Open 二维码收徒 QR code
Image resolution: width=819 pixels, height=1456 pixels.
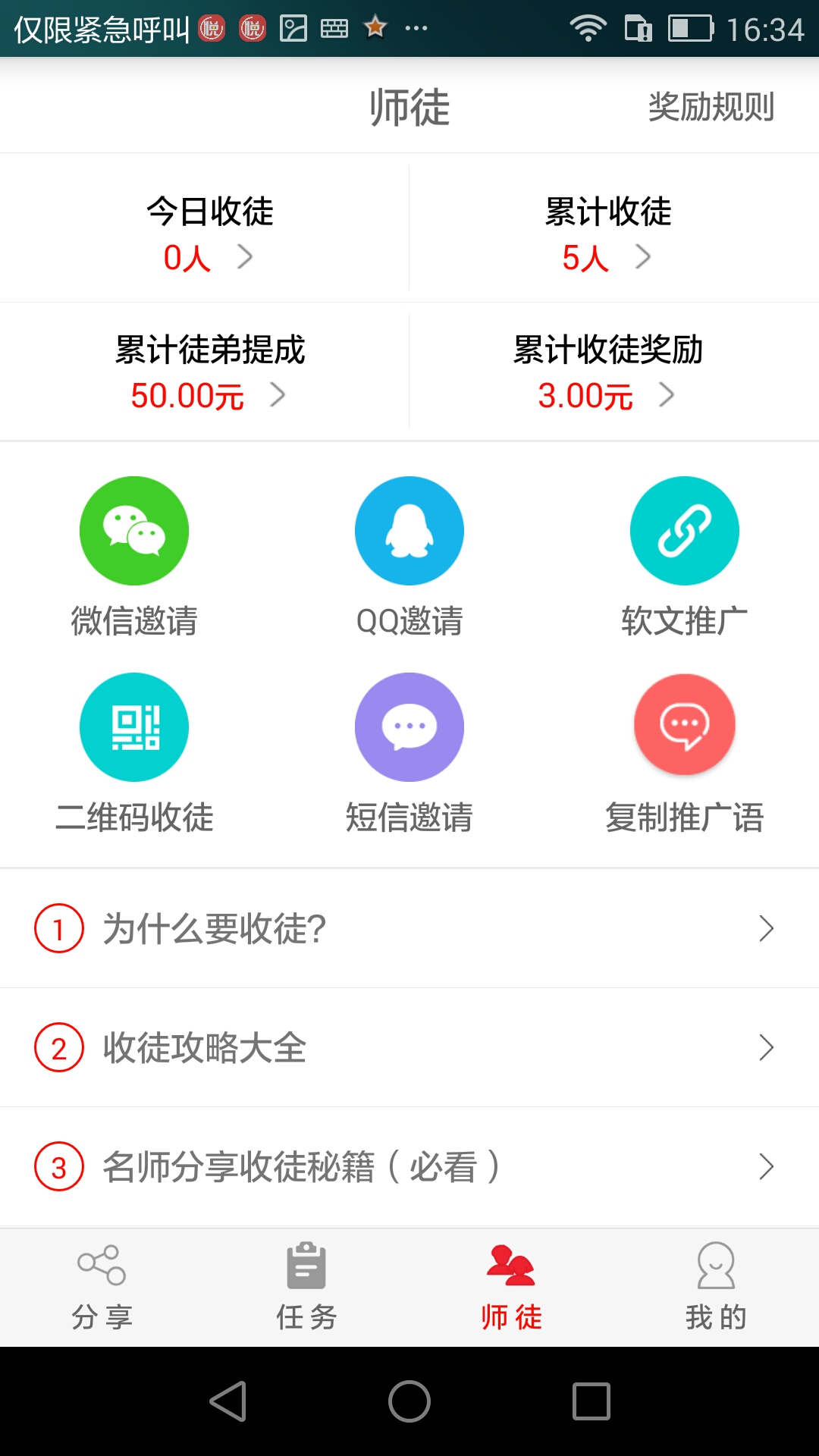[134, 754]
